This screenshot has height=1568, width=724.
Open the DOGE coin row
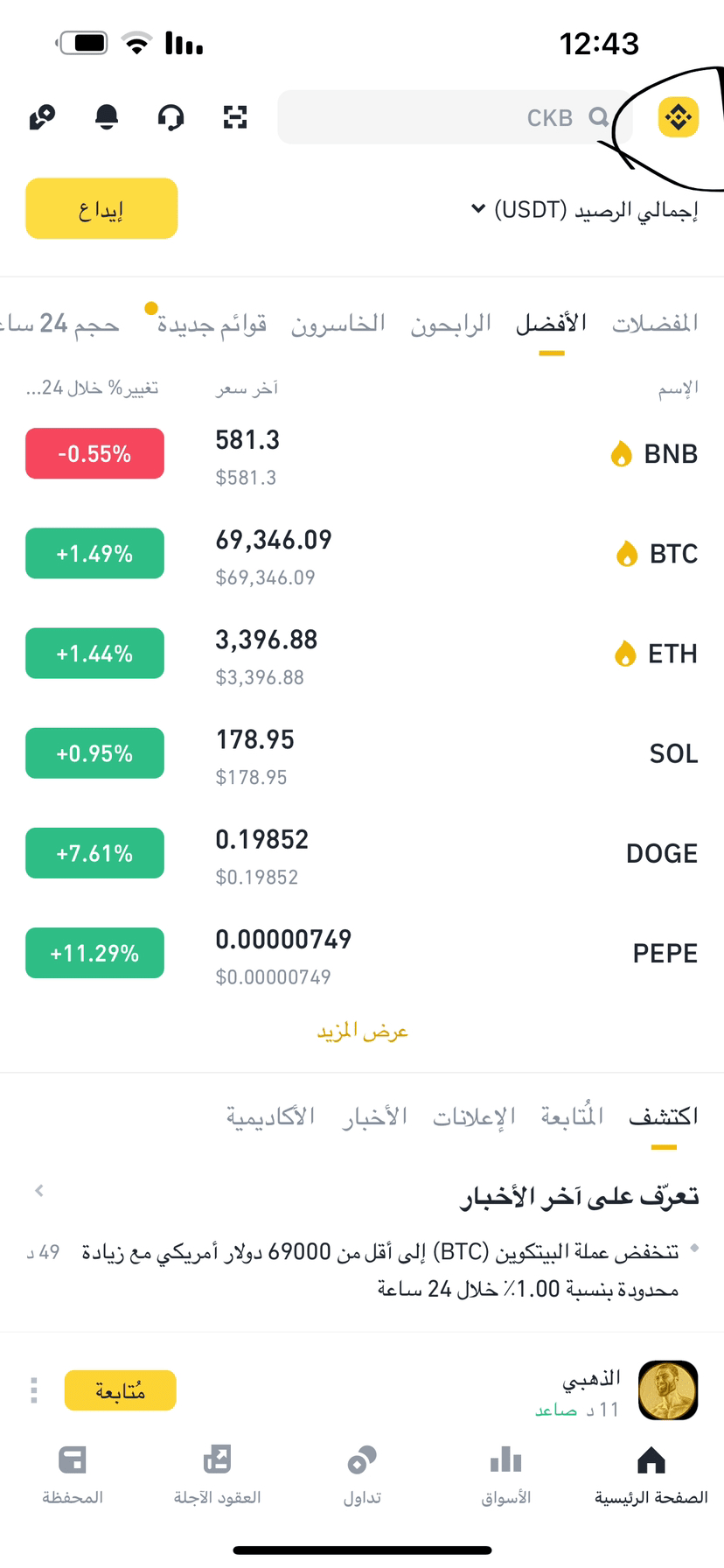point(362,853)
